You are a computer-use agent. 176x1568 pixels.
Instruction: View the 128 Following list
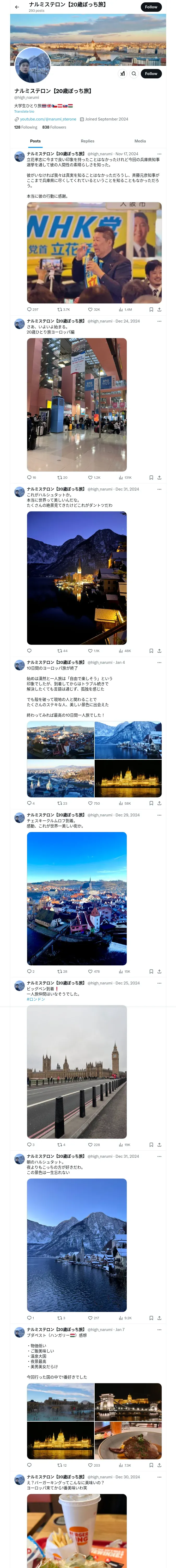26,127
